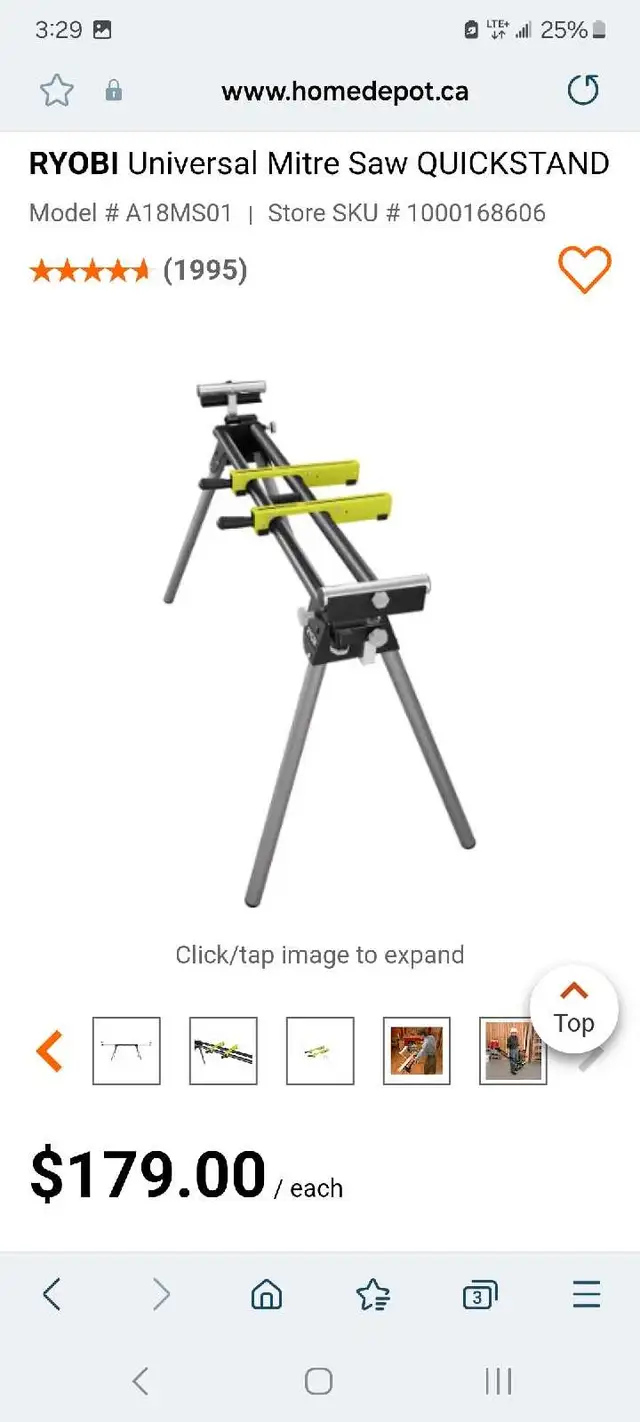The image size is (640, 1422).
Task: Expand the main mitre saw stand image
Action: tap(319, 640)
